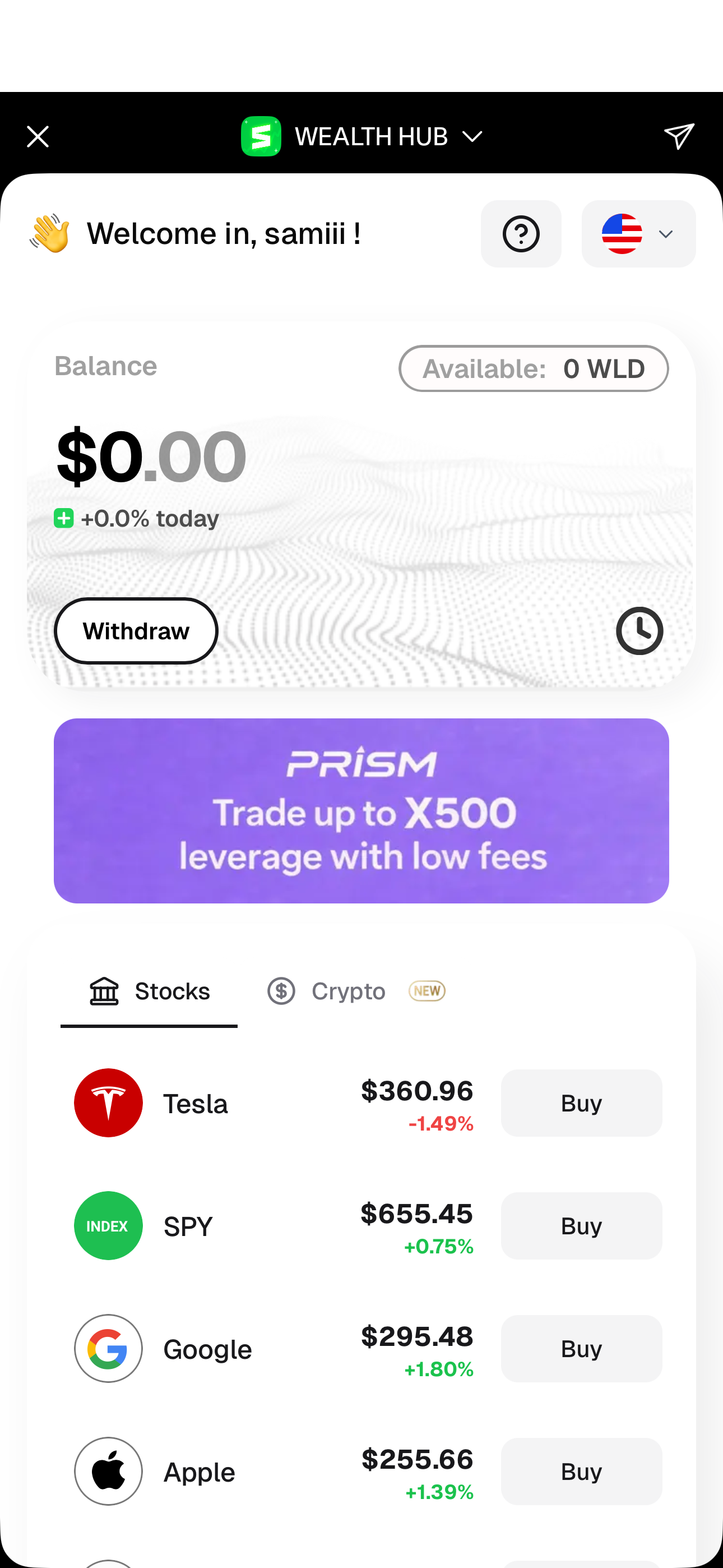Screen dimensions: 723x1568
Task: Open the help question mark button
Action: pos(521,234)
